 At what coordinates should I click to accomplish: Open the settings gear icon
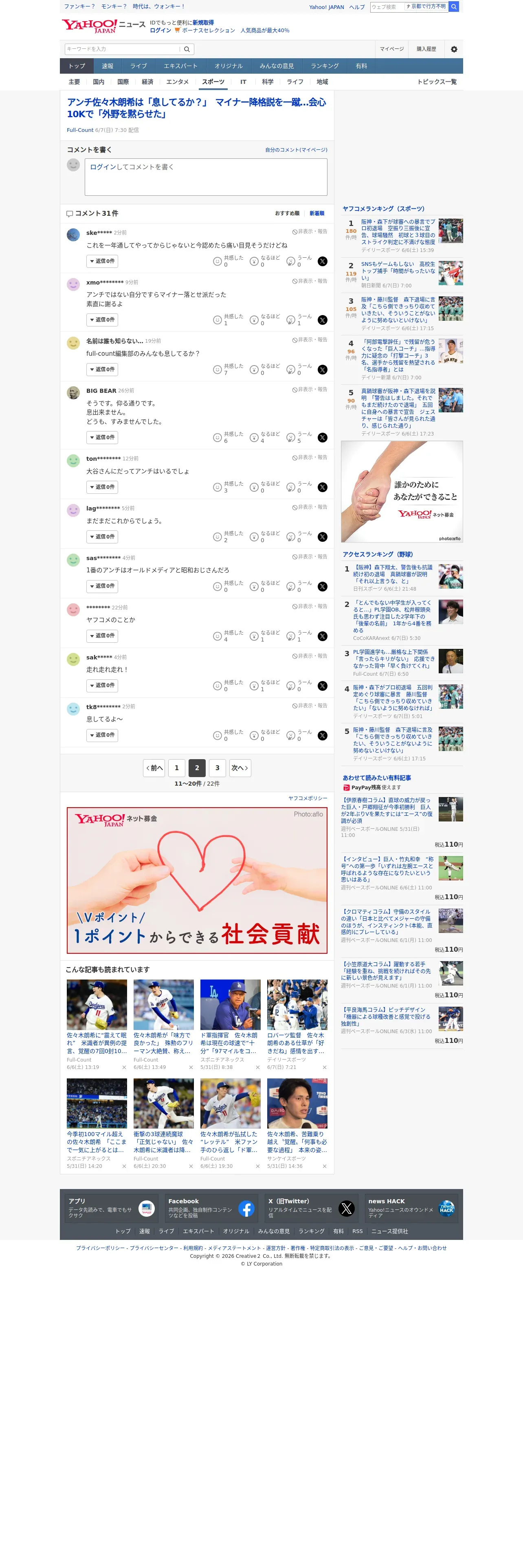454,49
